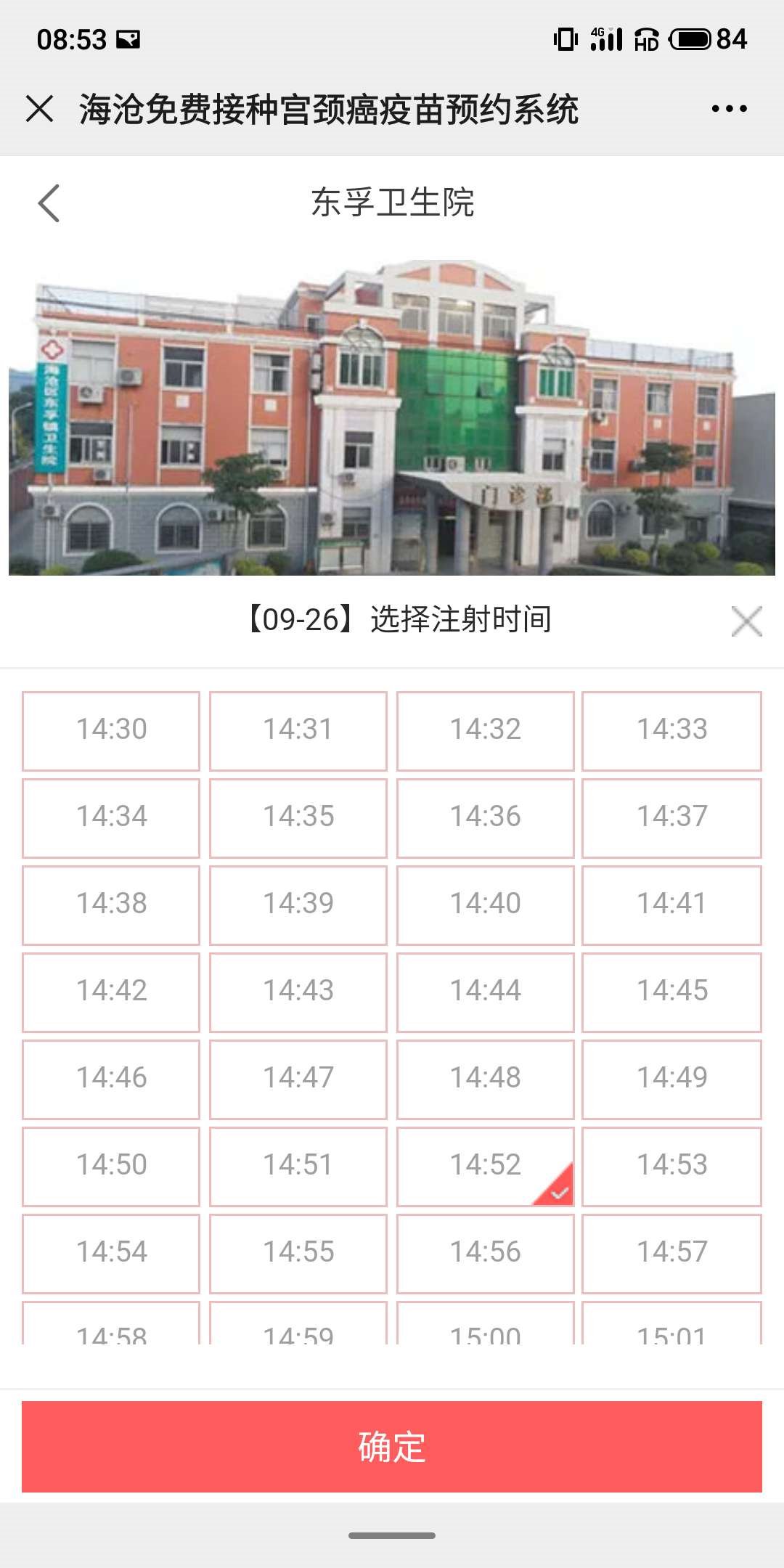Select the 14:38 time slot
This screenshot has width=784, height=1568.
coord(111,905)
